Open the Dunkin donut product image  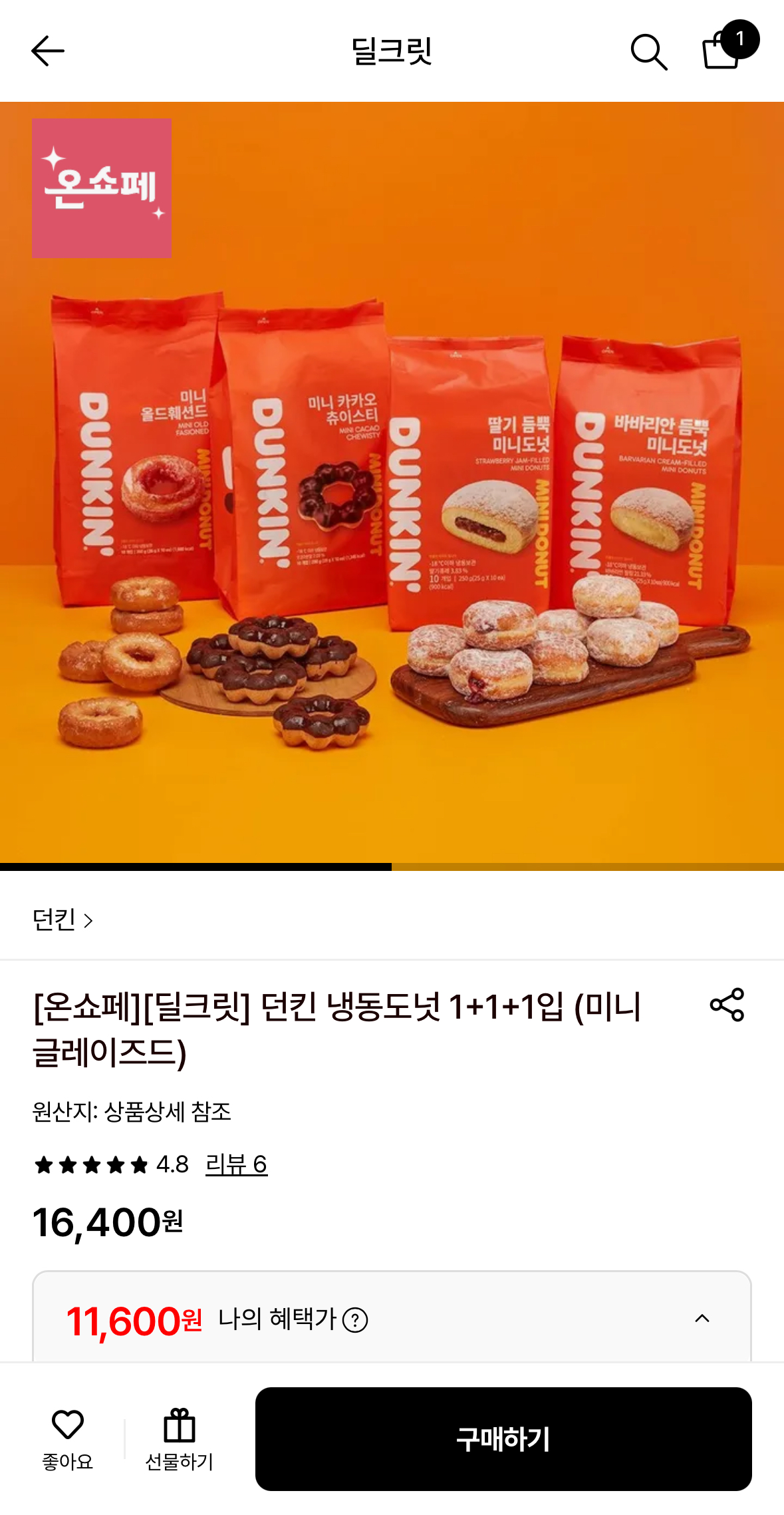[x=392, y=482]
